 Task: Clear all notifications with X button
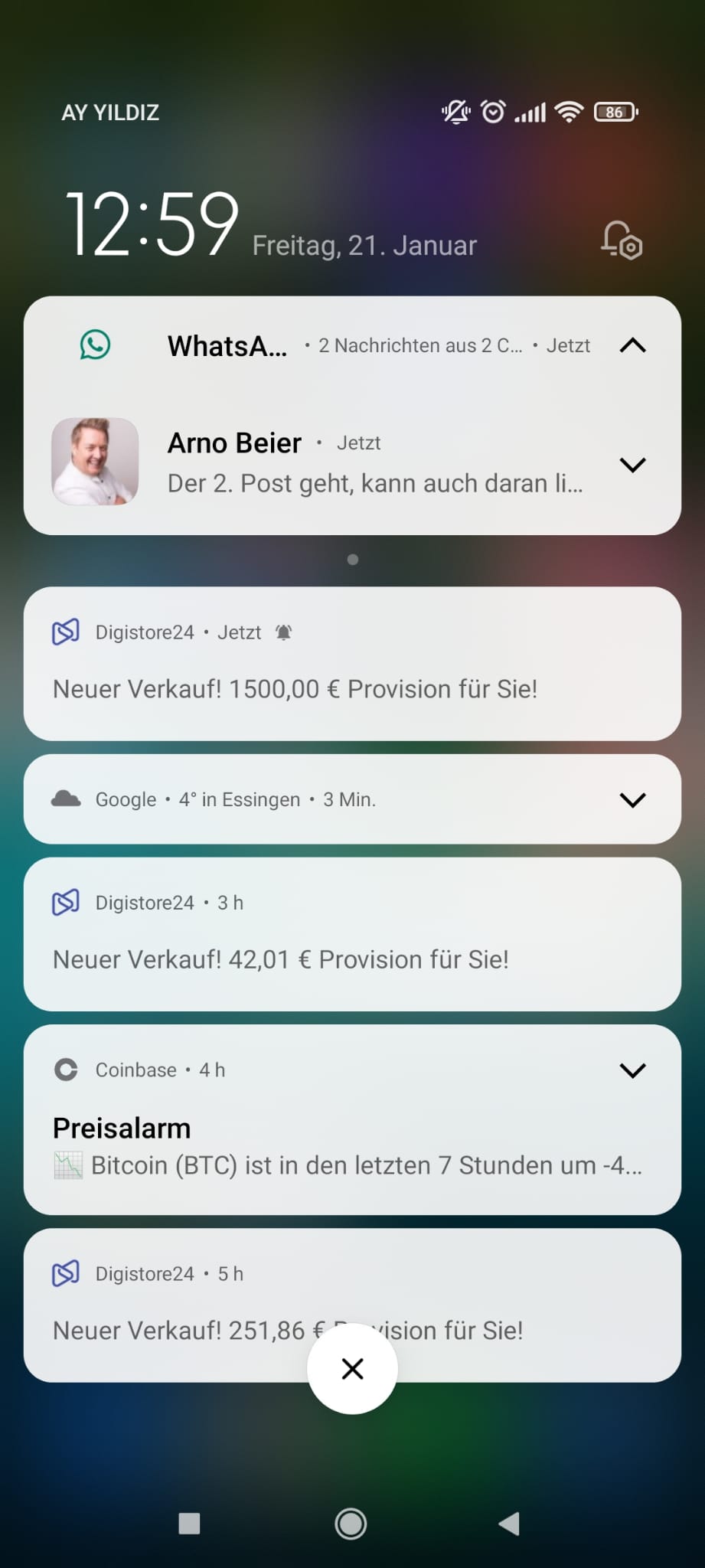click(352, 1369)
